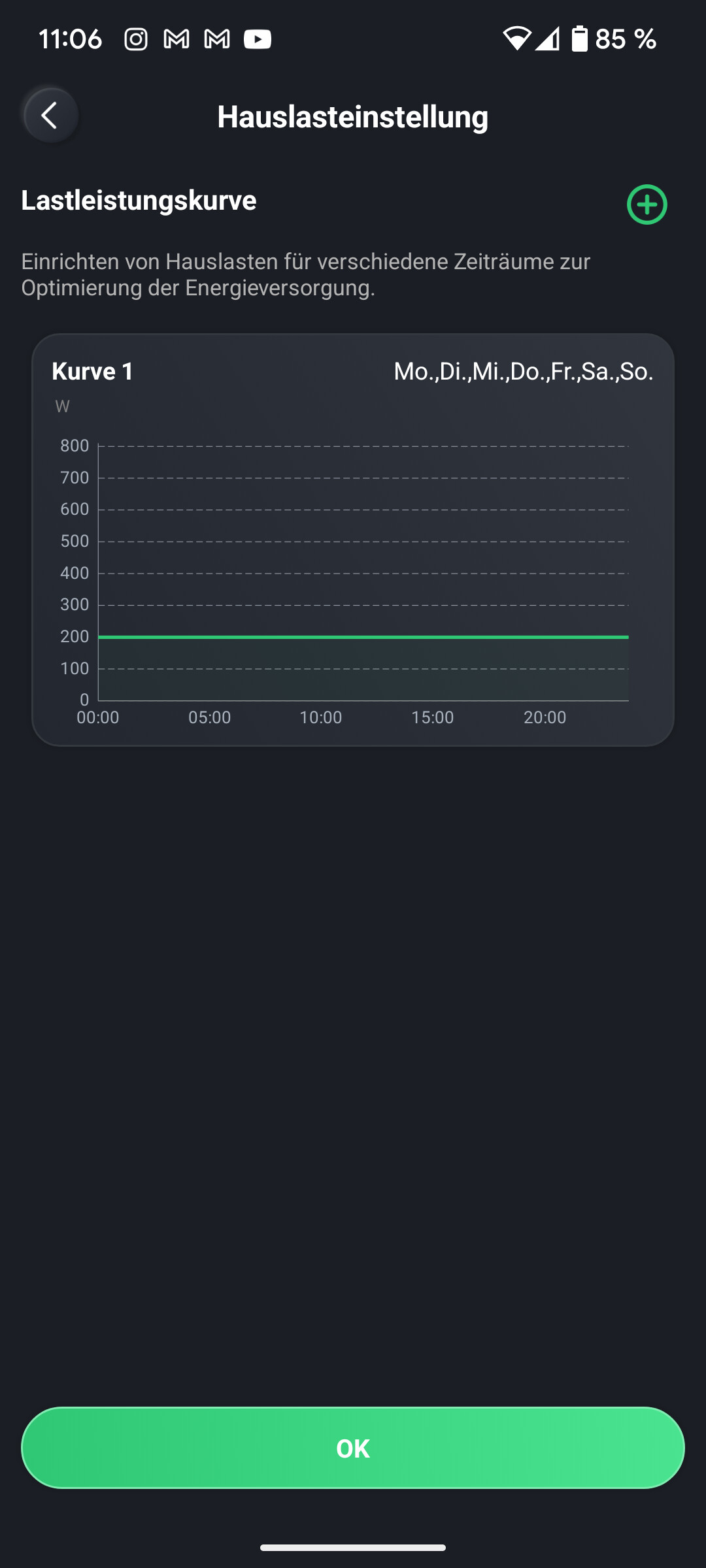This screenshot has width=706, height=1568.
Task: Go back from Hauslasteinstellung
Action: click(x=50, y=116)
